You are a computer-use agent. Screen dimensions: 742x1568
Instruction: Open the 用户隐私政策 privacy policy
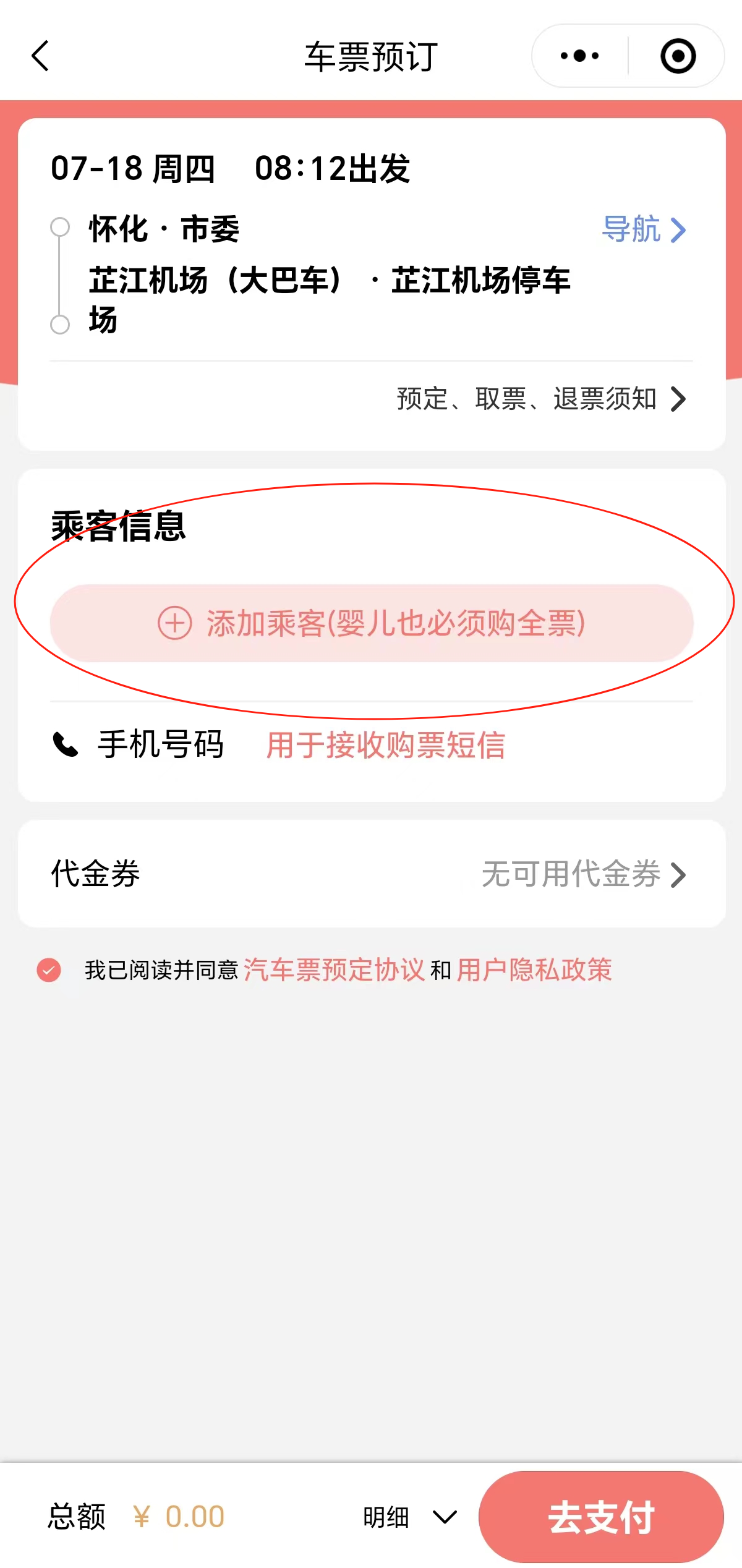(x=534, y=969)
